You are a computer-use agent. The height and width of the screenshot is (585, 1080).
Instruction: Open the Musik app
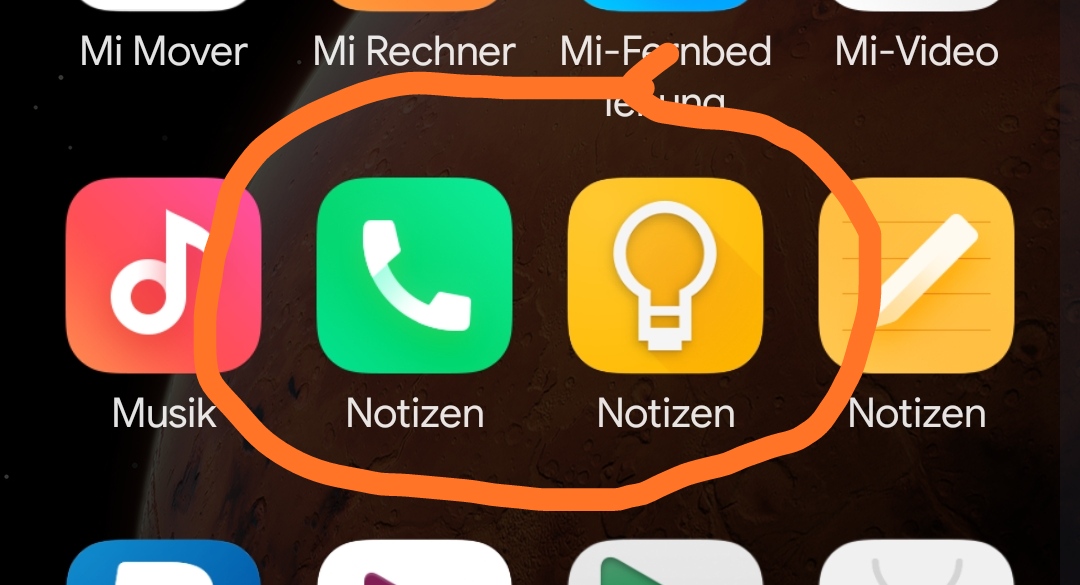pyautogui.click(x=163, y=275)
